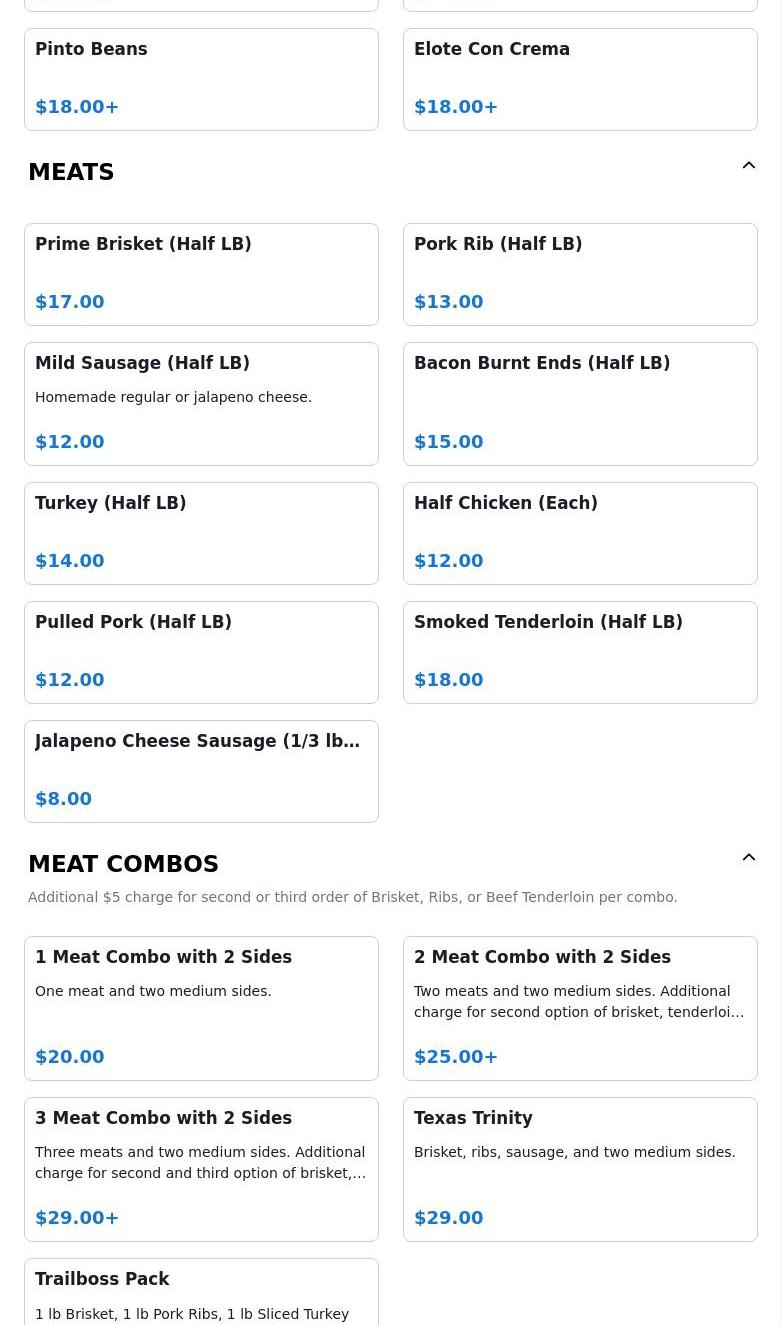
Task: Choose Pork Rib (Half LB)
Action: pos(580,274)
